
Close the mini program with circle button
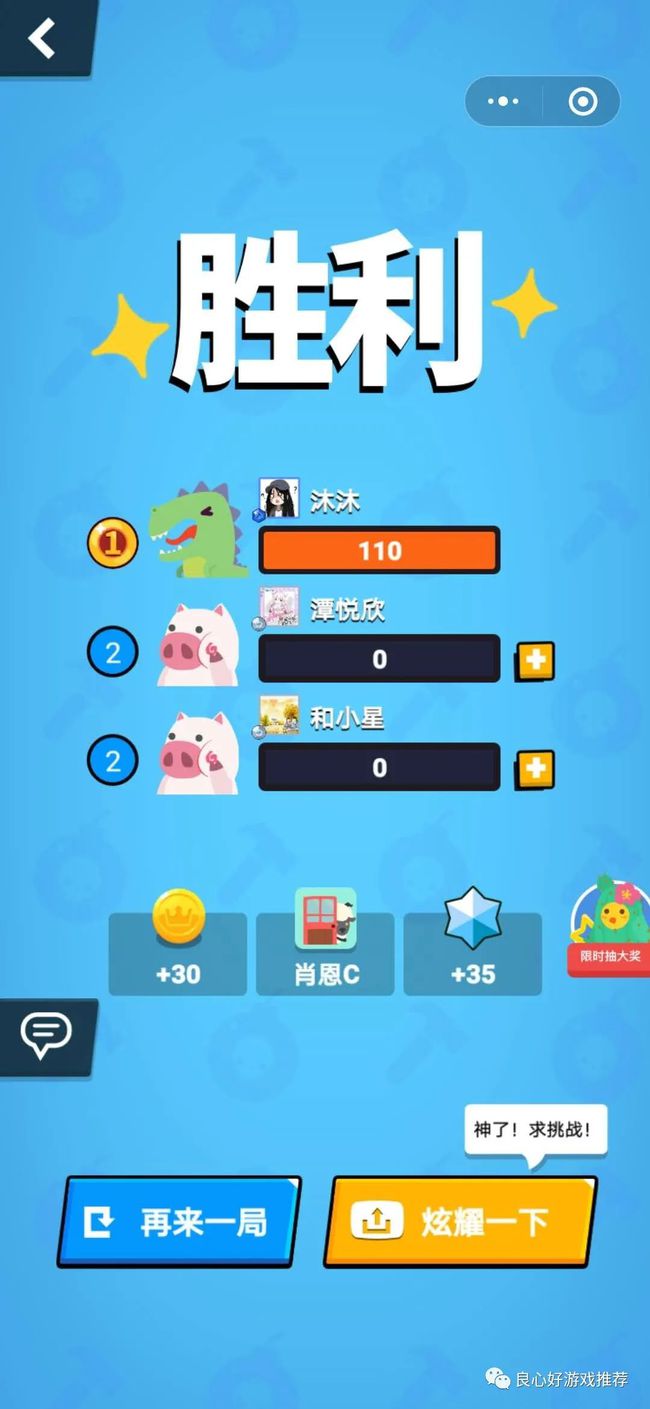[582, 101]
